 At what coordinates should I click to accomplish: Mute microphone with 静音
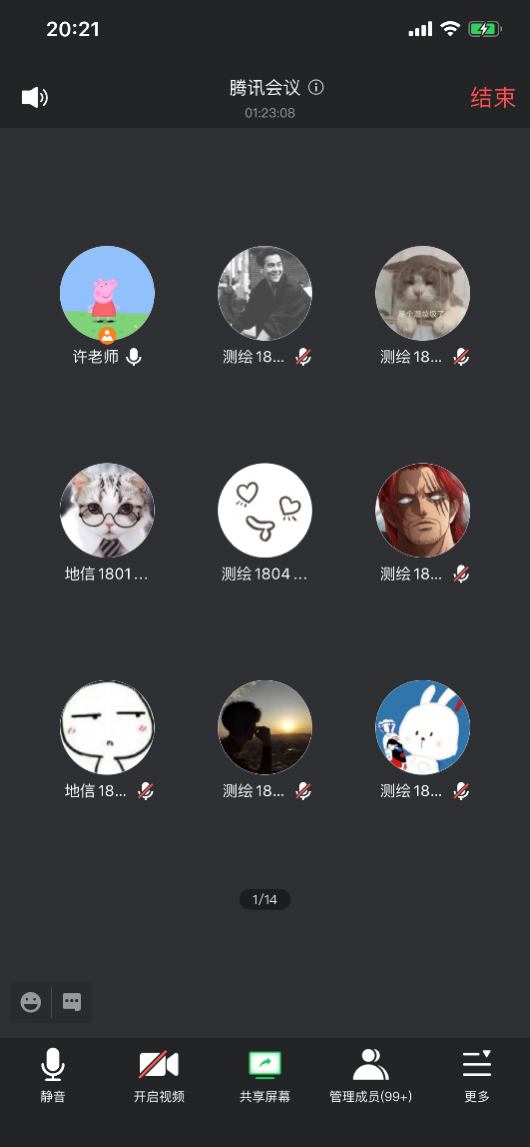53,1075
